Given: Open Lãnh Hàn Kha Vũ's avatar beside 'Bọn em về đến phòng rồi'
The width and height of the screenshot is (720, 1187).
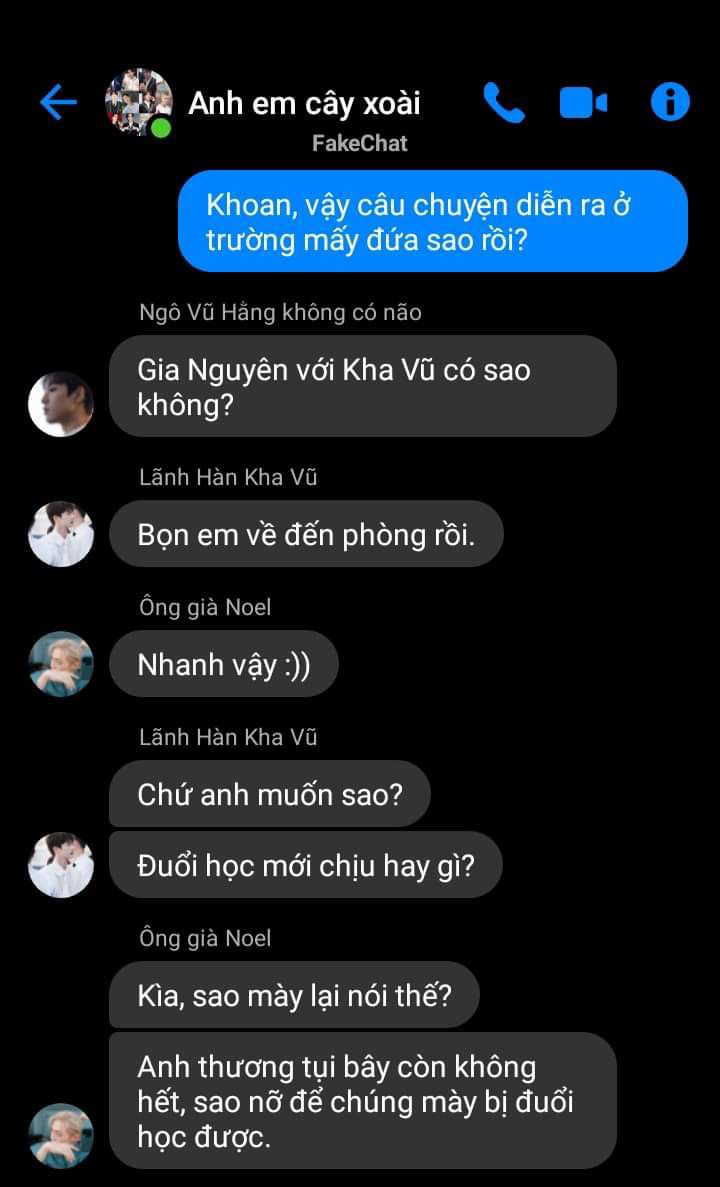Looking at the screenshot, I should pos(61,534).
